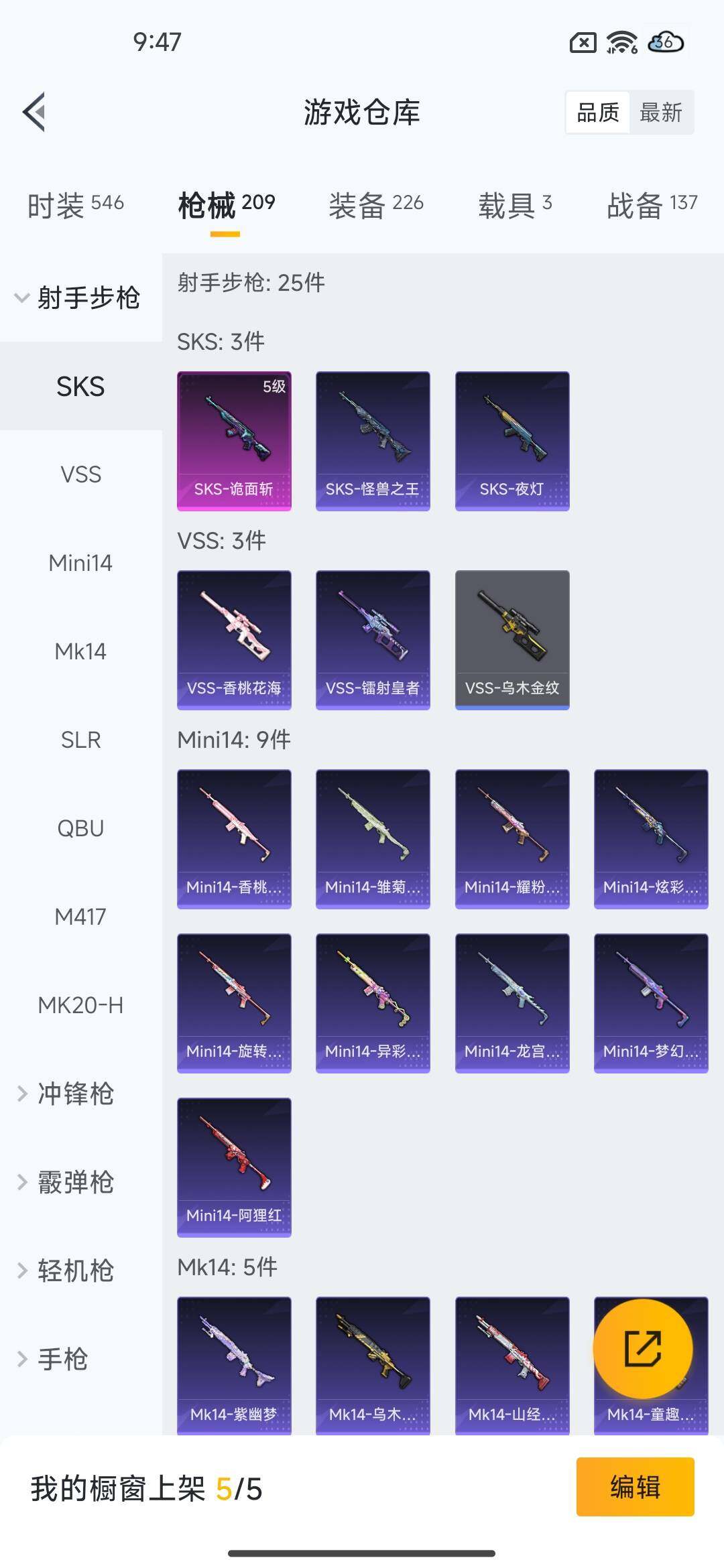Switch to the 装备 tab

tap(375, 204)
